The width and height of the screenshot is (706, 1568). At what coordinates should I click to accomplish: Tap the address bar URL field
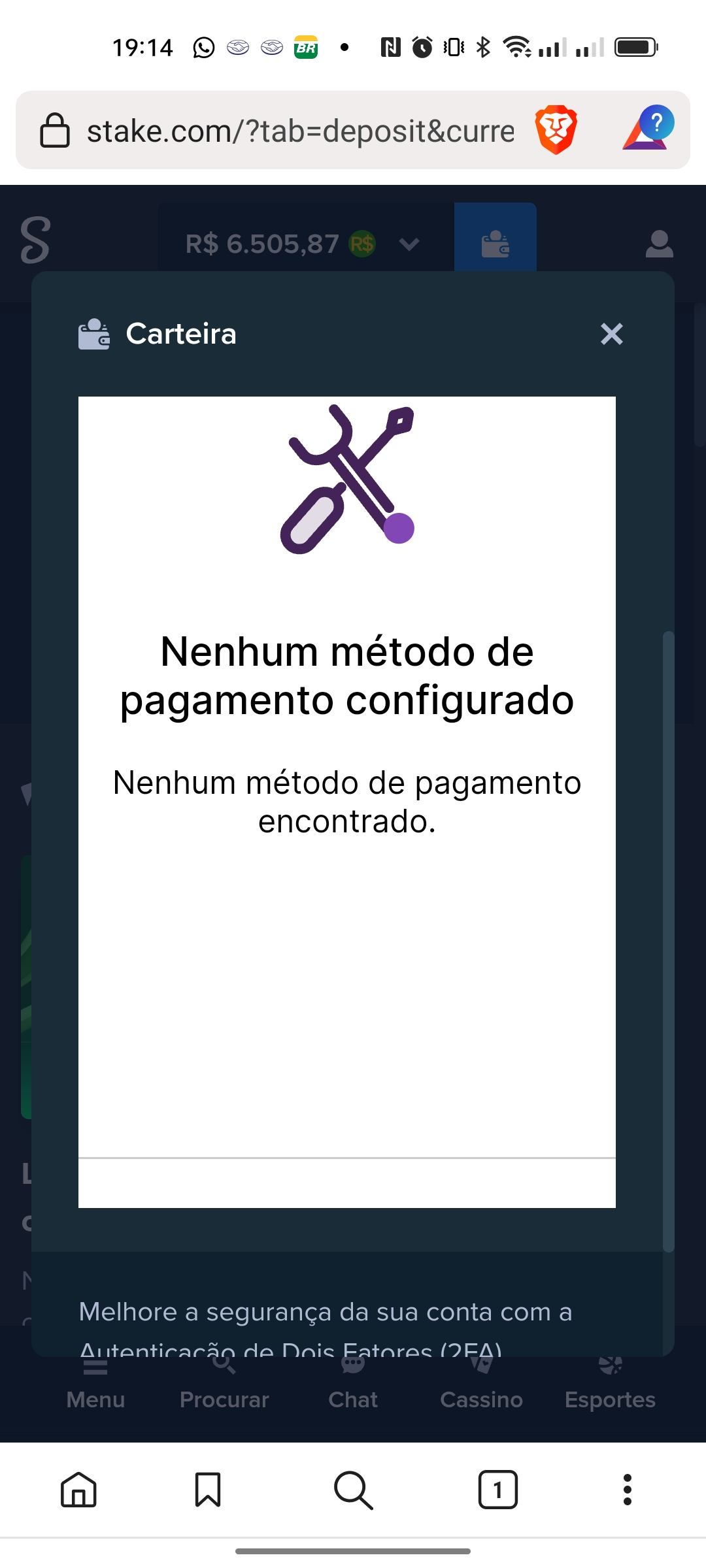pyautogui.click(x=301, y=129)
